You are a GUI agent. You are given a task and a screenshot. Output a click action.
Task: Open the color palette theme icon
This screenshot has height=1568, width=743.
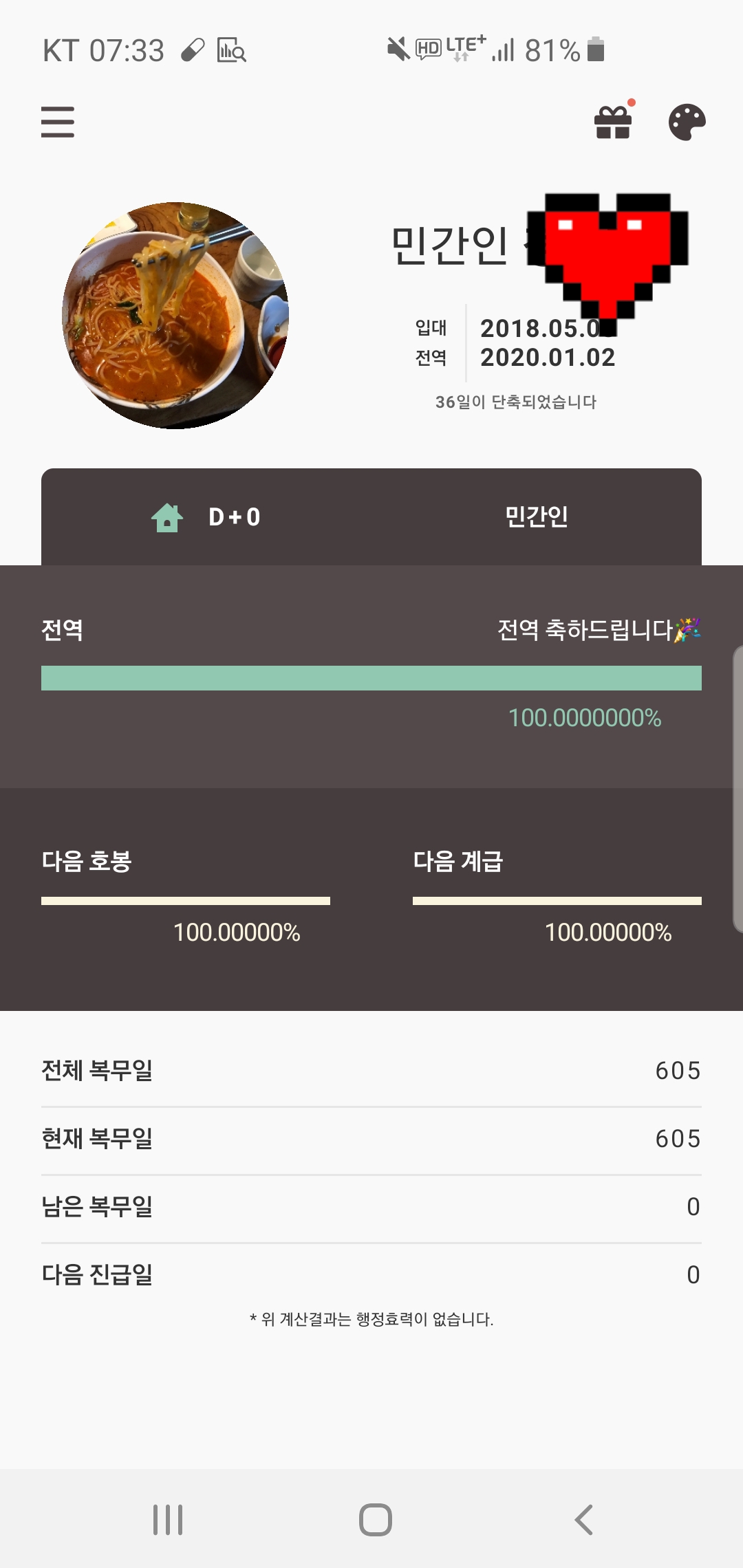pos(687,122)
